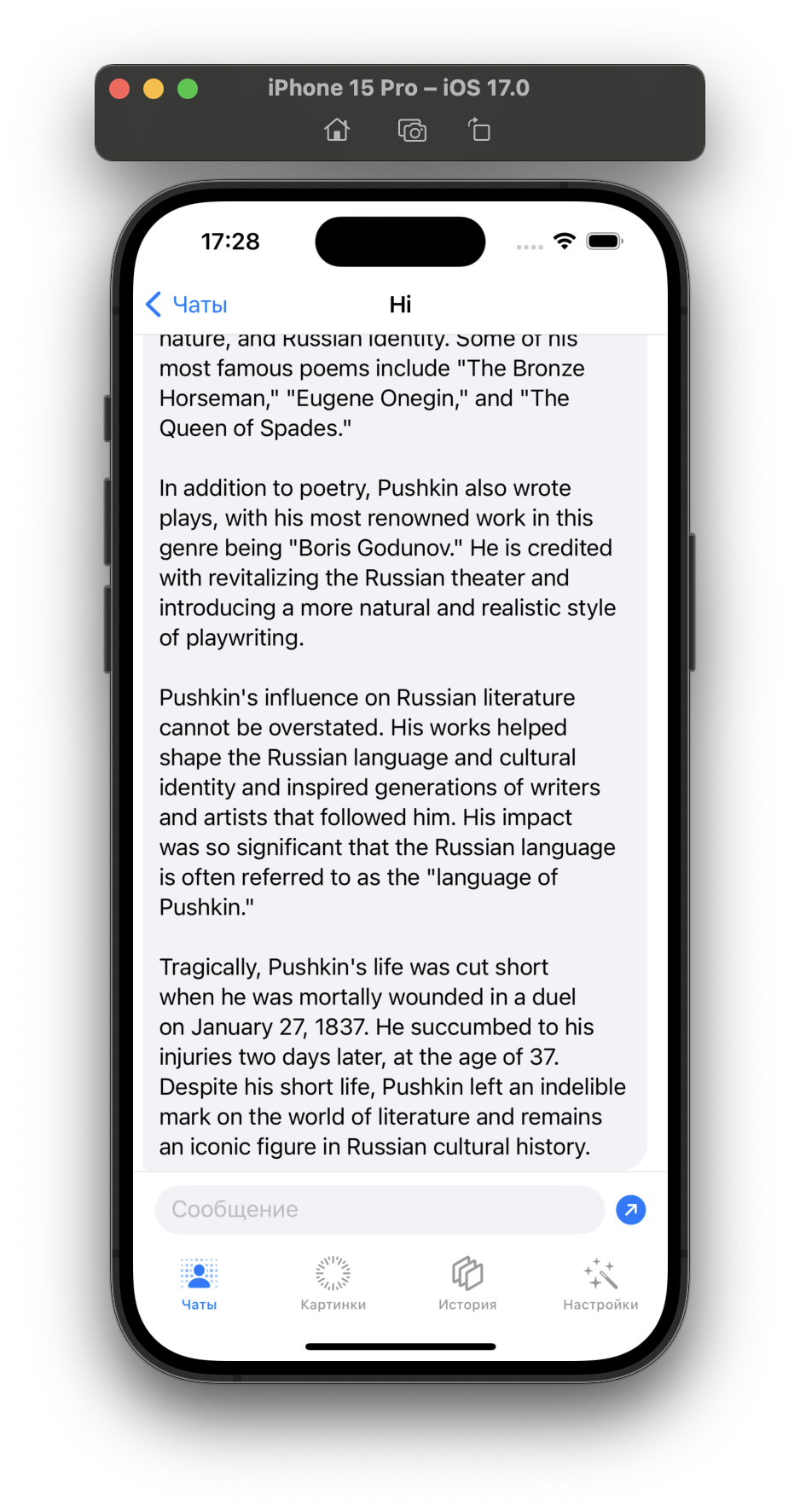The height and width of the screenshot is (1512, 800).
Task: Go back to Чаты list
Action: click(186, 305)
